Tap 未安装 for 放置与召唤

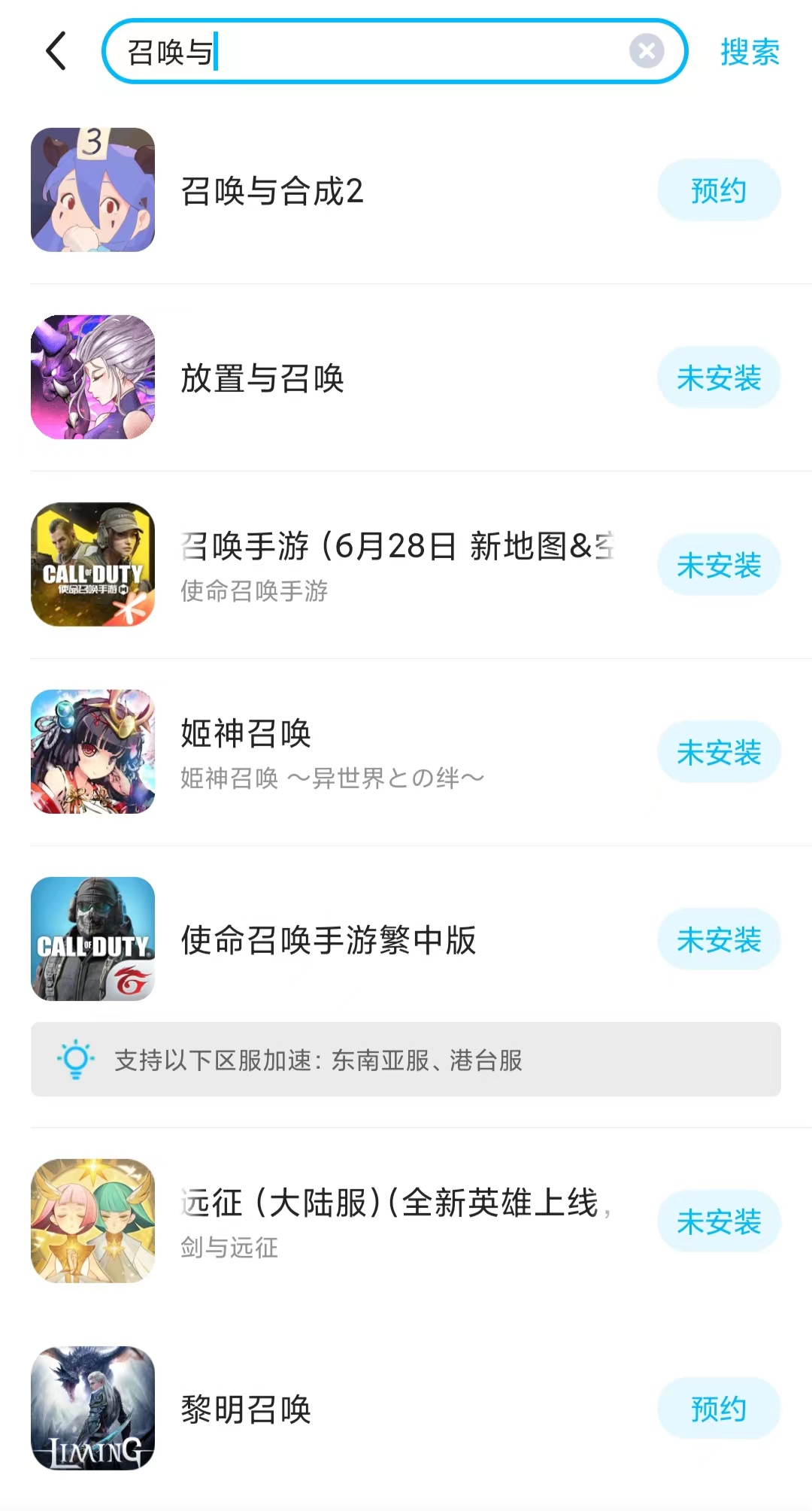tap(719, 378)
